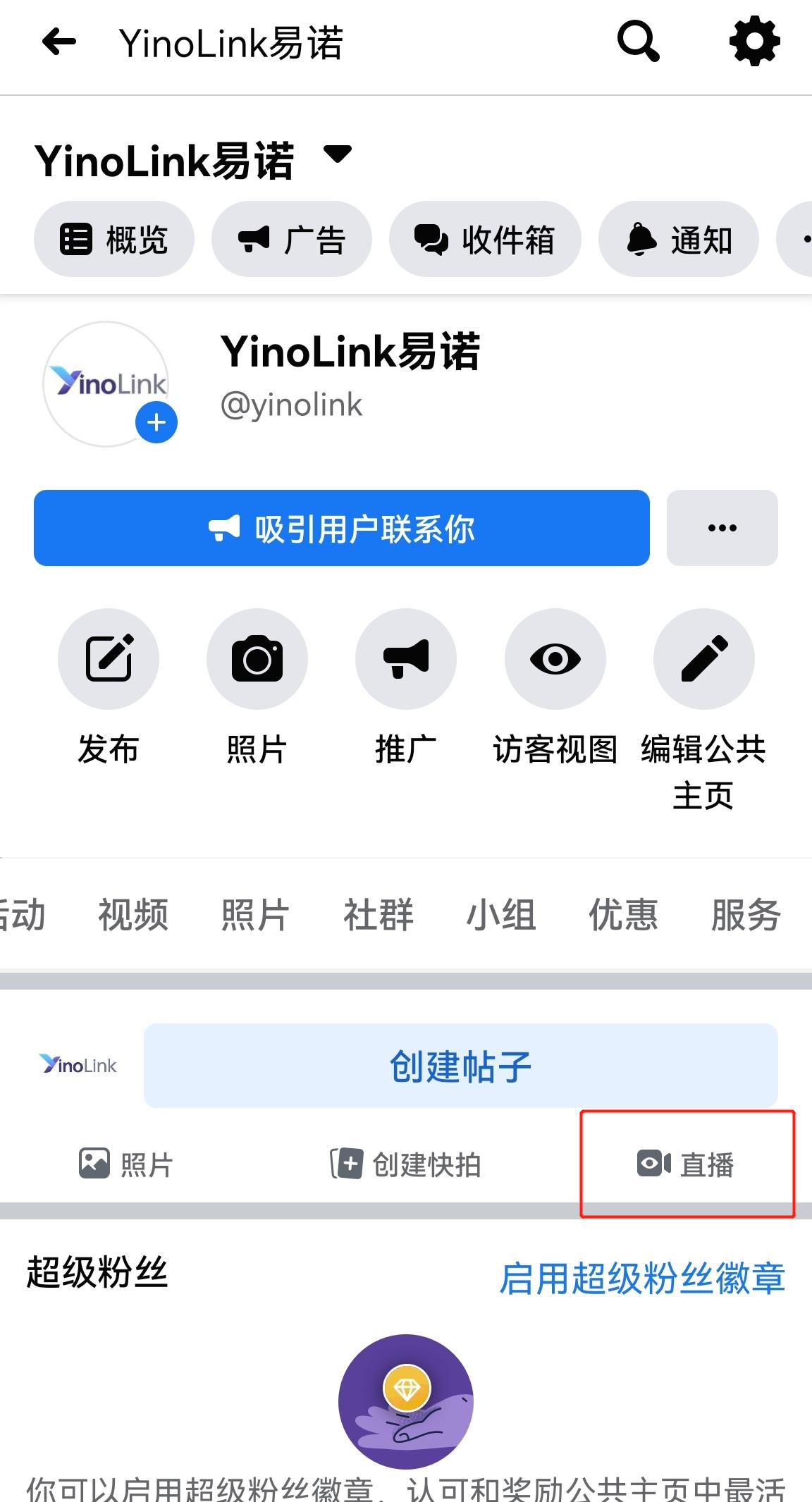812x1502 pixels.
Task: Switch to the 视频 tab
Action: [x=133, y=915]
